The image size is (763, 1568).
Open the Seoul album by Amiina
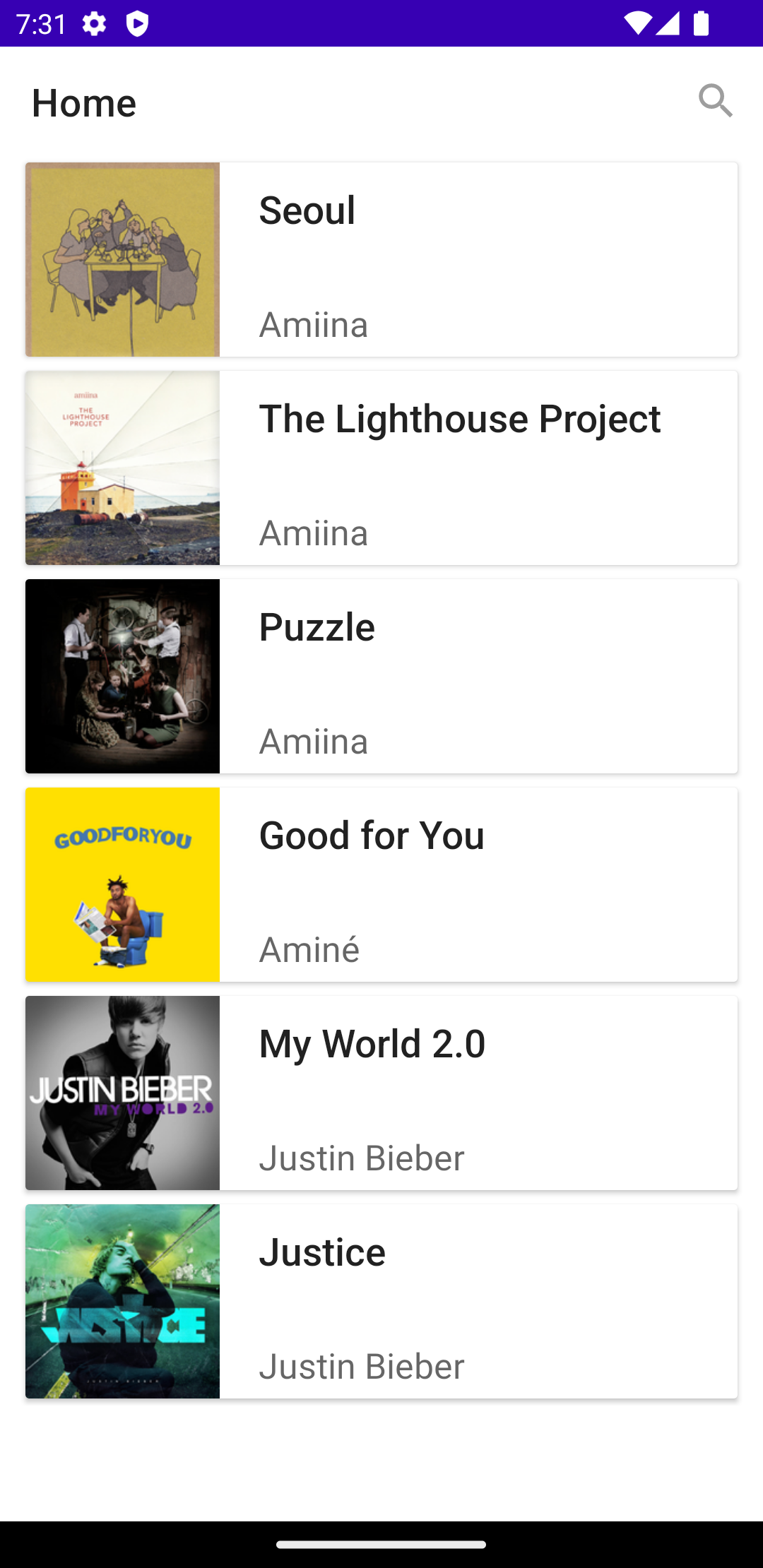[x=381, y=259]
